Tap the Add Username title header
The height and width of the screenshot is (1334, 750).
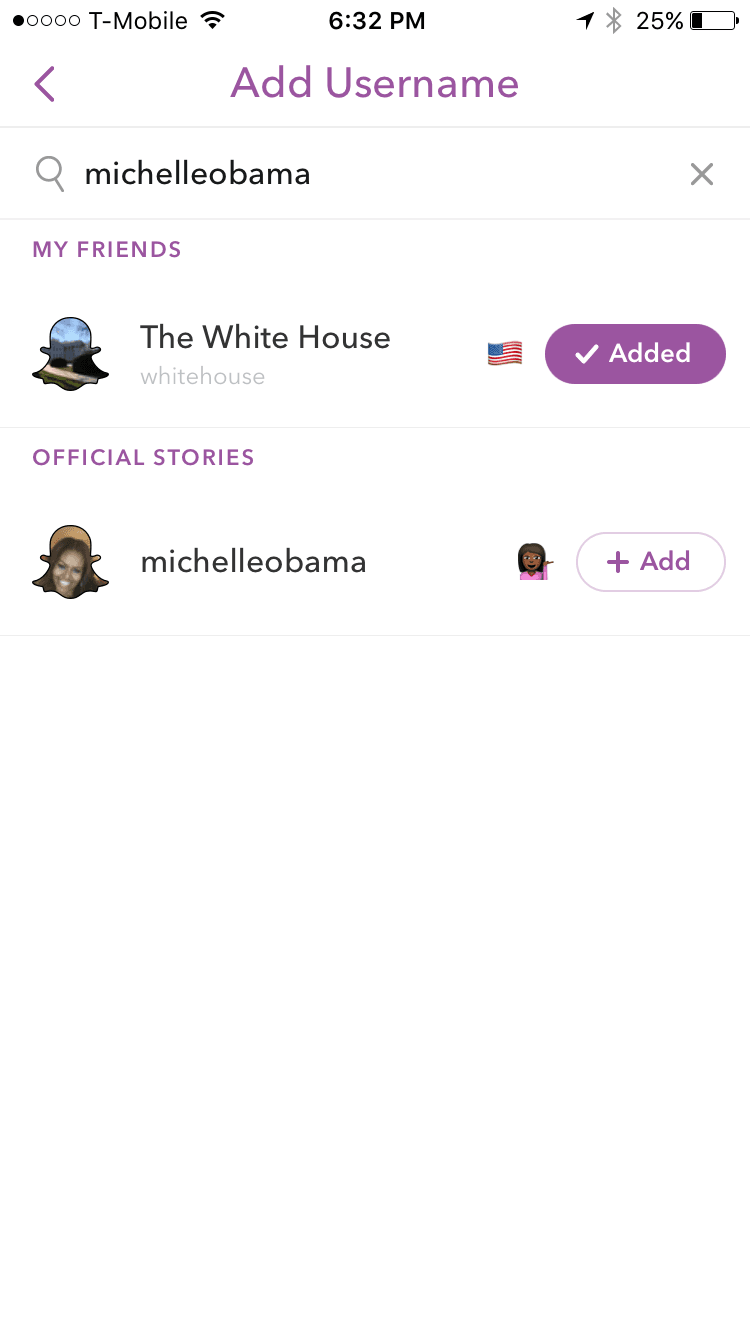374,84
